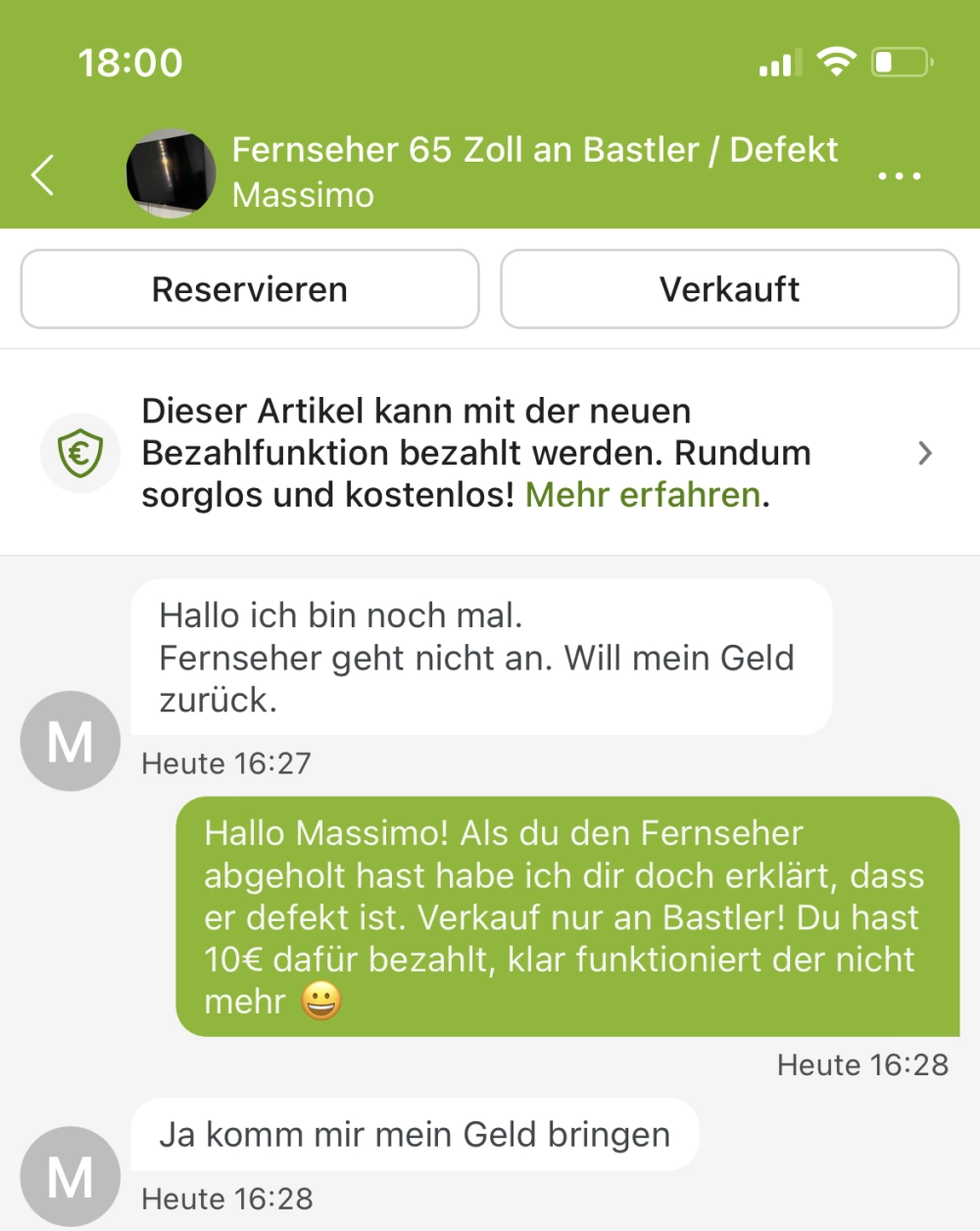Go back using the header arrow

pyautogui.click(x=43, y=174)
